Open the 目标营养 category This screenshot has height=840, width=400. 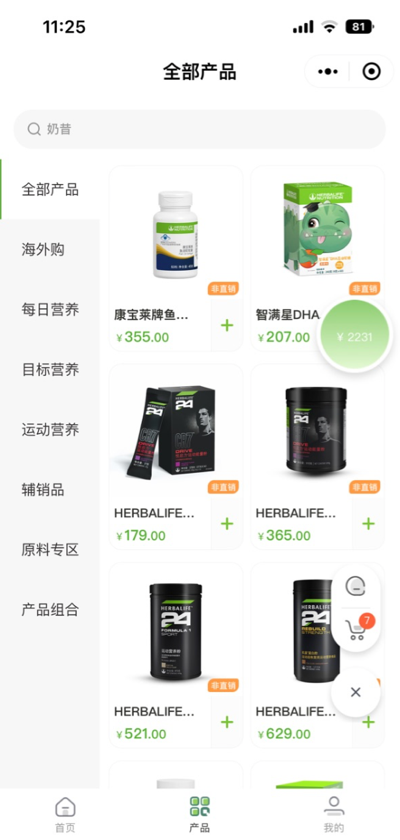coord(50,370)
